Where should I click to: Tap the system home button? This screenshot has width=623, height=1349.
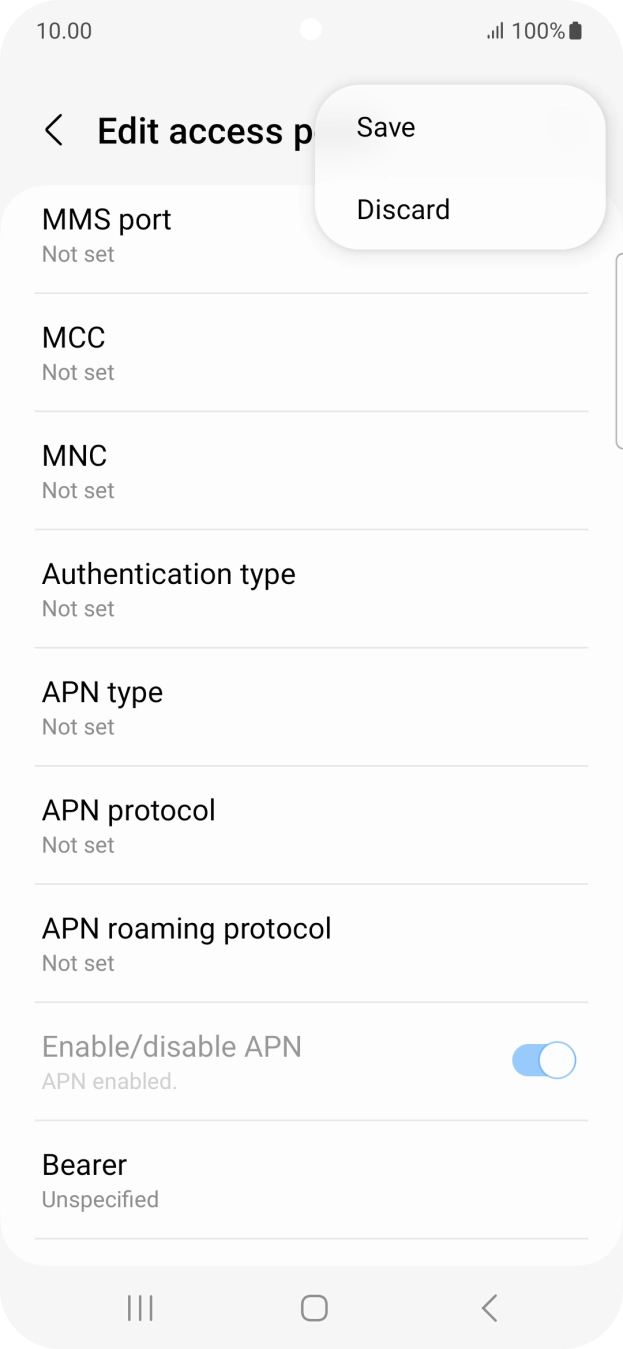coord(314,1308)
